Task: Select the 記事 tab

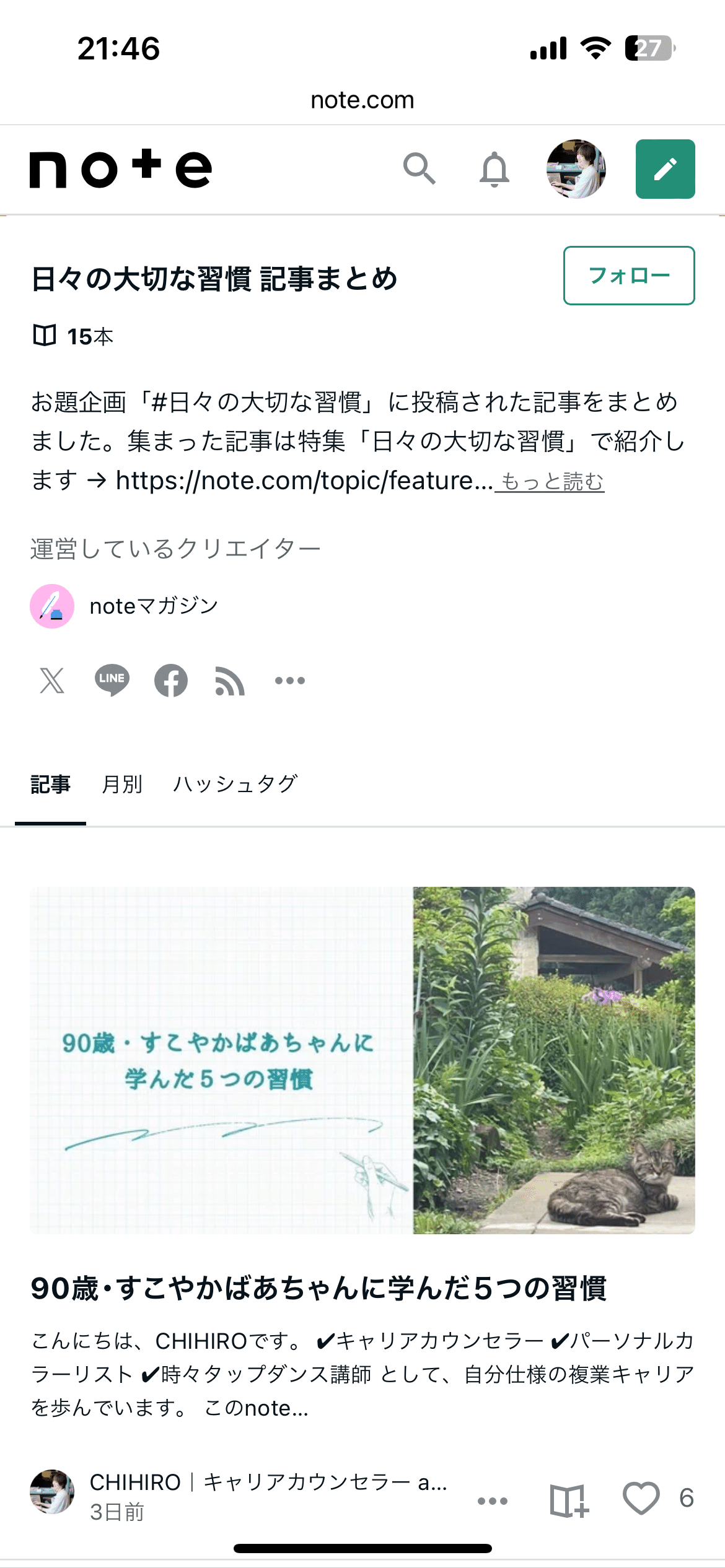Action: click(x=50, y=785)
